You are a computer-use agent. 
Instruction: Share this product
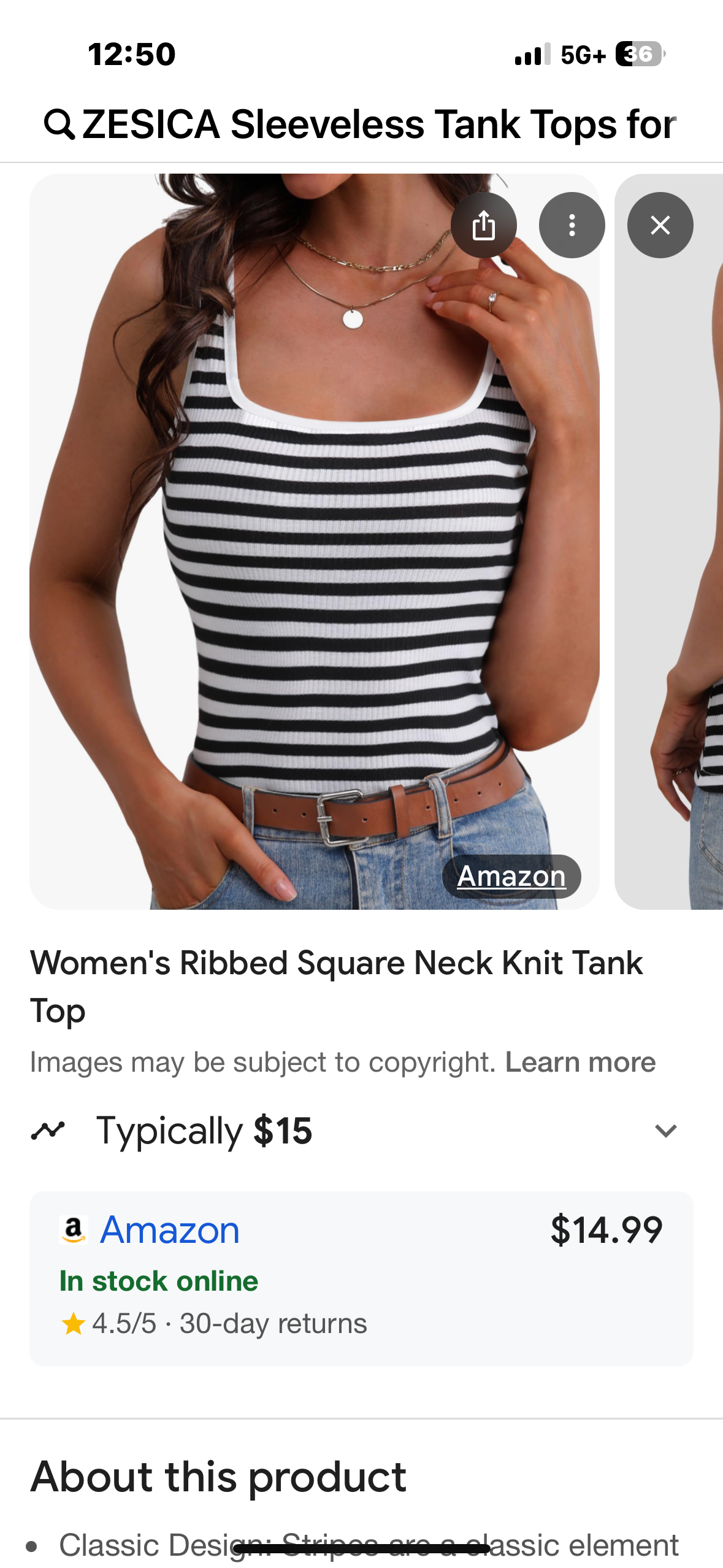483,225
